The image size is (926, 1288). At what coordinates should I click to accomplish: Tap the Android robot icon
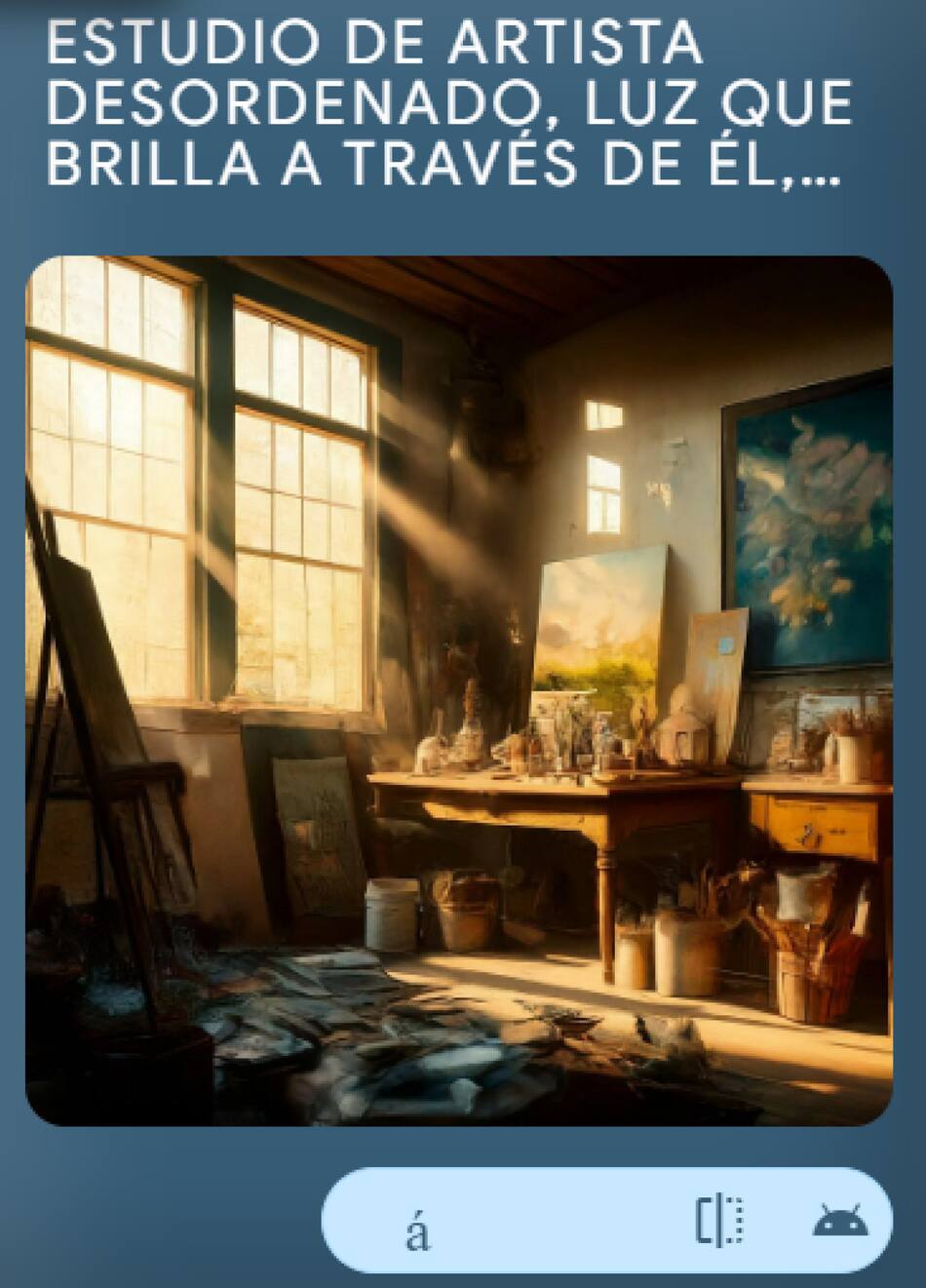tap(838, 1221)
